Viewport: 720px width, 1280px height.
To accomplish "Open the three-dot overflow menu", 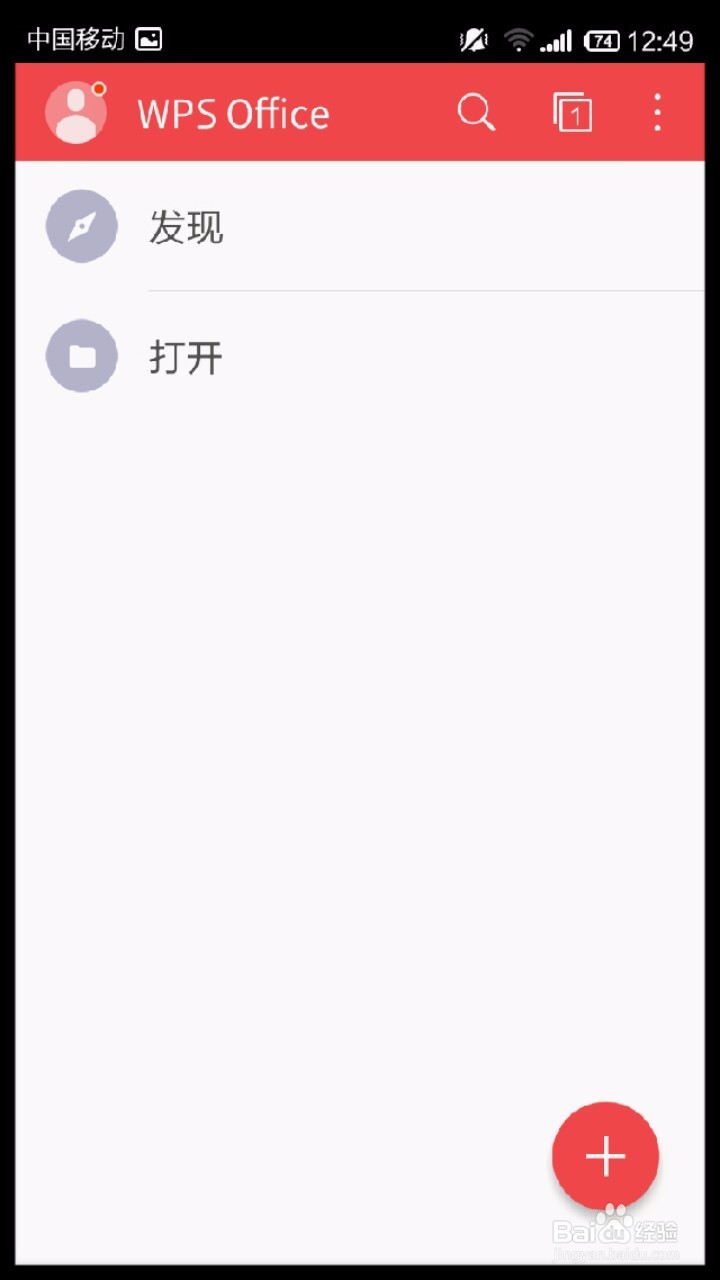I will (657, 113).
